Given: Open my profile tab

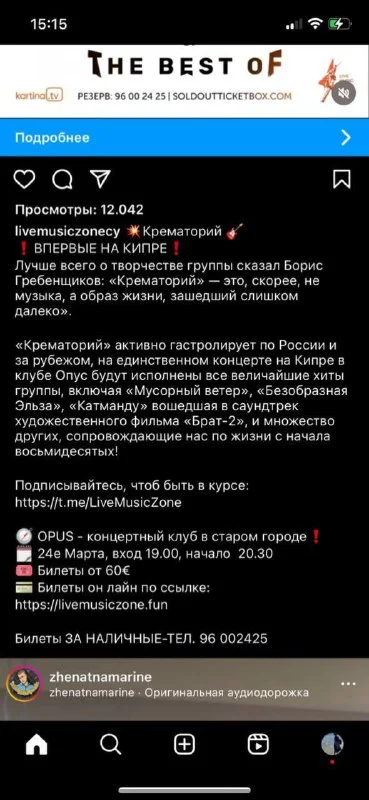Looking at the screenshot, I should pyautogui.click(x=332, y=745).
